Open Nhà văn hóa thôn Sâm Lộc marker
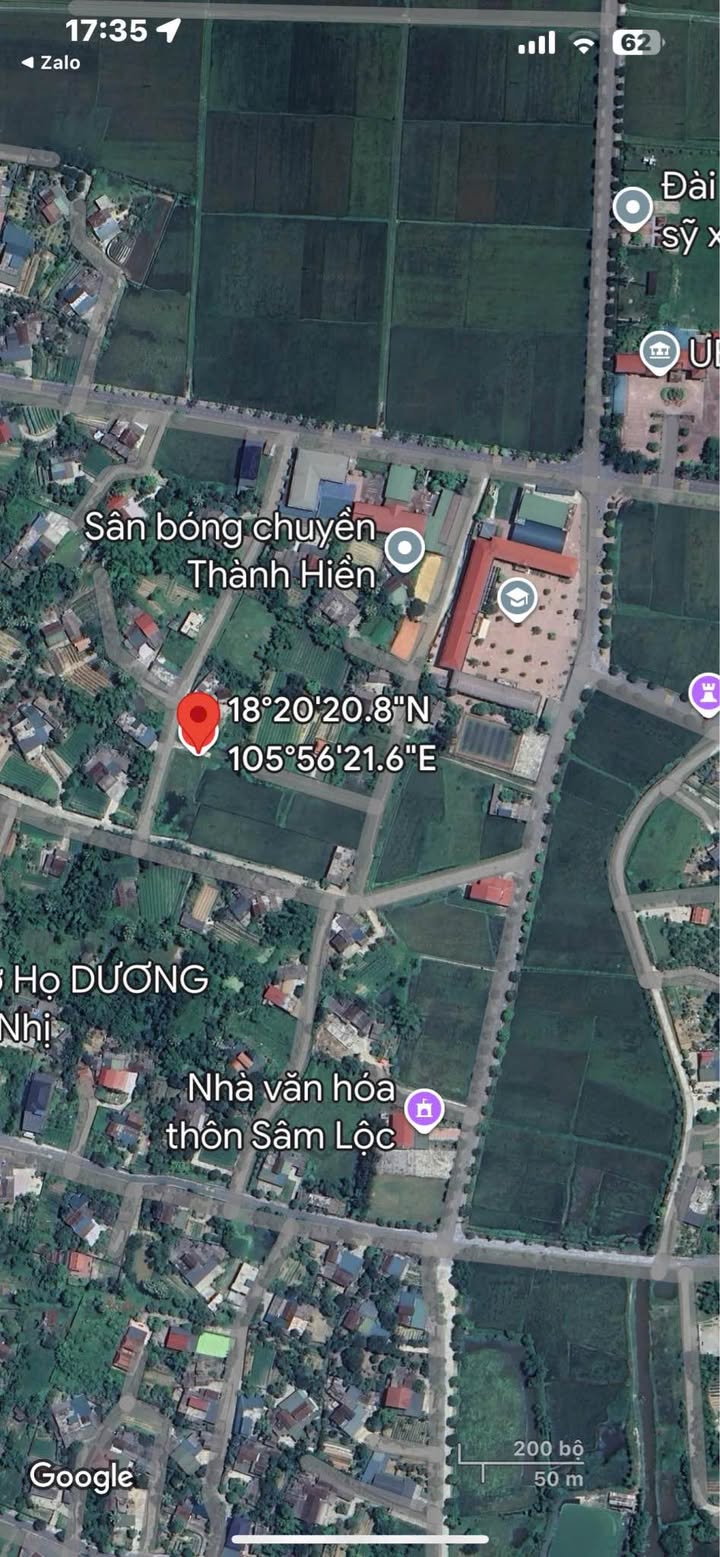Image resolution: width=720 pixels, height=1557 pixels. tap(424, 1109)
